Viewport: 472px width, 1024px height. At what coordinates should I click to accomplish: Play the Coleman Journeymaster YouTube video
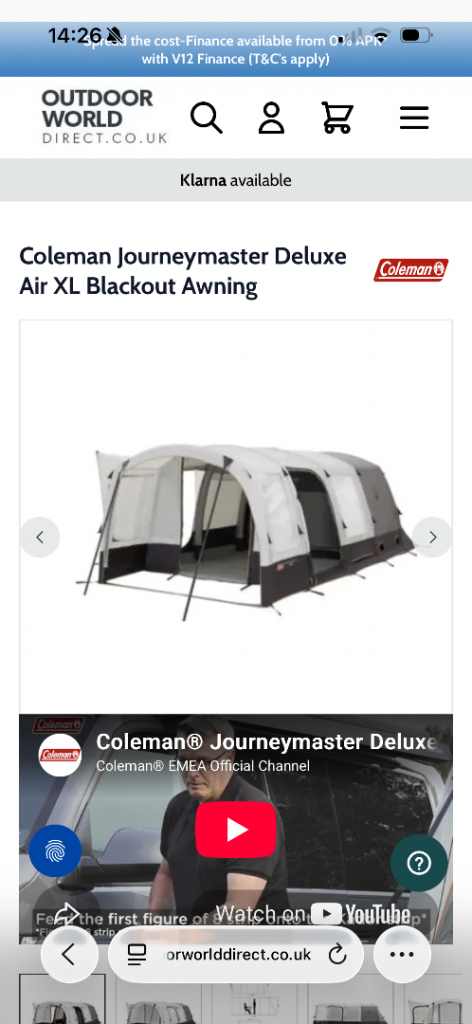pyautogui.click(x=236, y=829)
